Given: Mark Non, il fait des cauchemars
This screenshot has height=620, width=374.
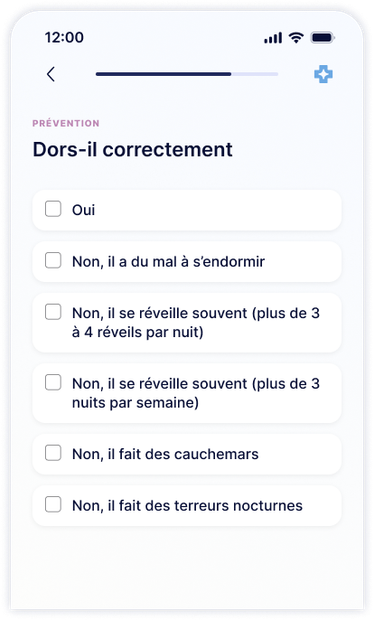Looking at the screenshot, I should pos(187,454).
